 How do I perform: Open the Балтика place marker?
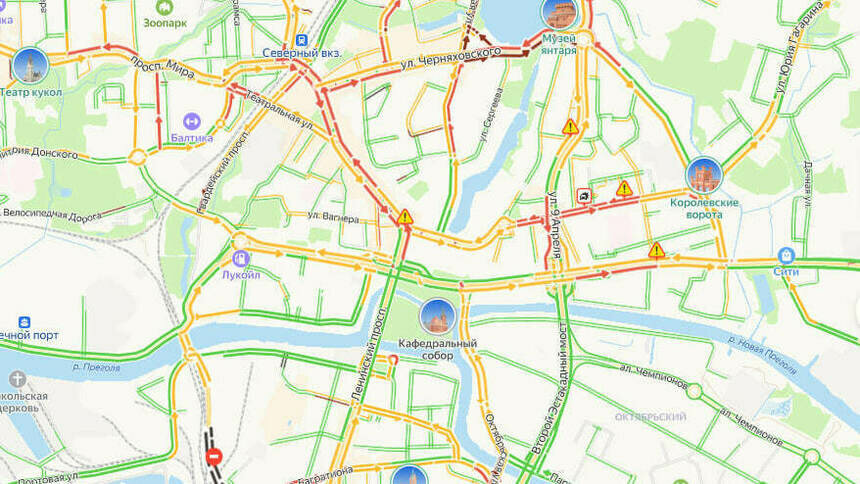click(x=191, y=121)
